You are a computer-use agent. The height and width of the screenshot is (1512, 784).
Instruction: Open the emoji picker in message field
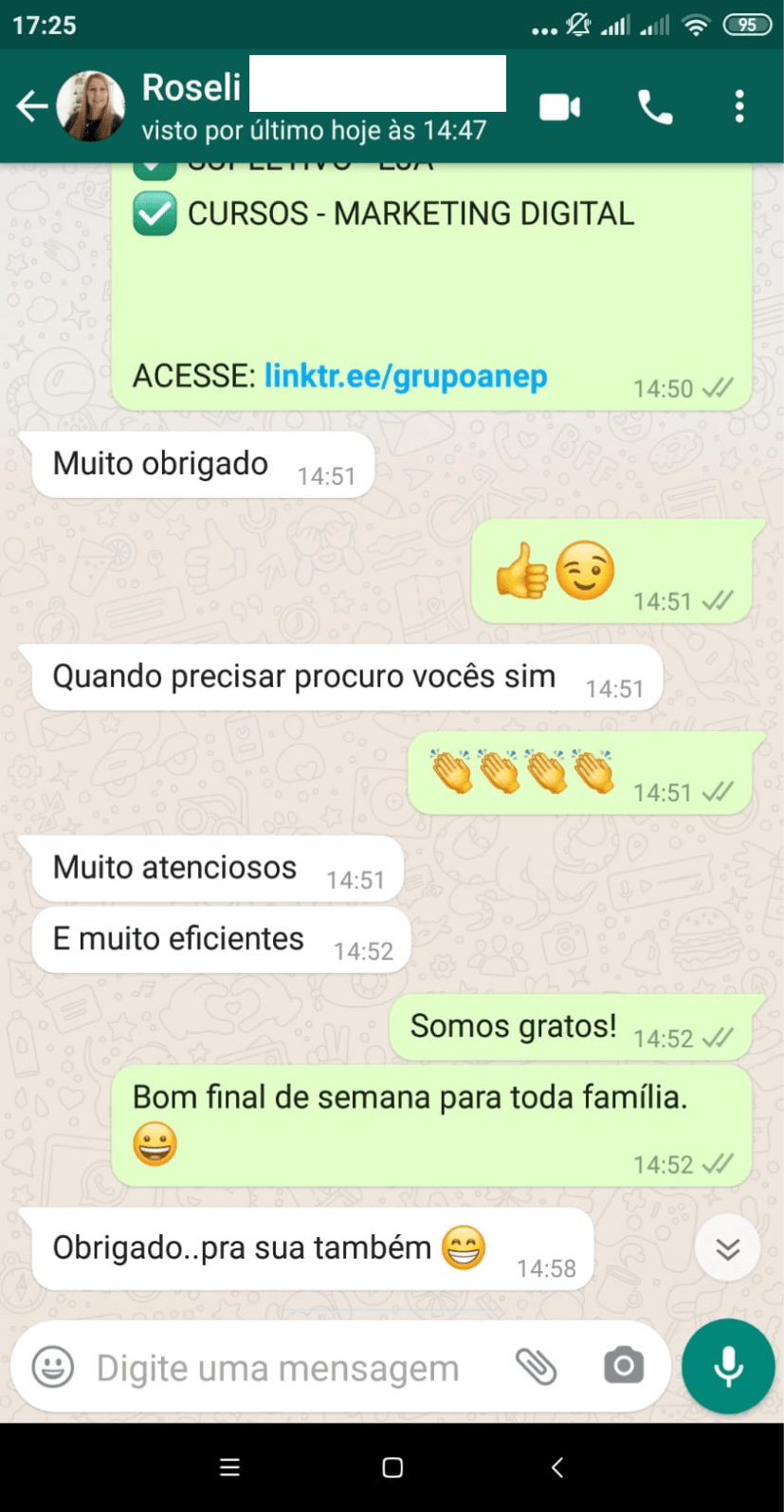tap(52, 1366)
